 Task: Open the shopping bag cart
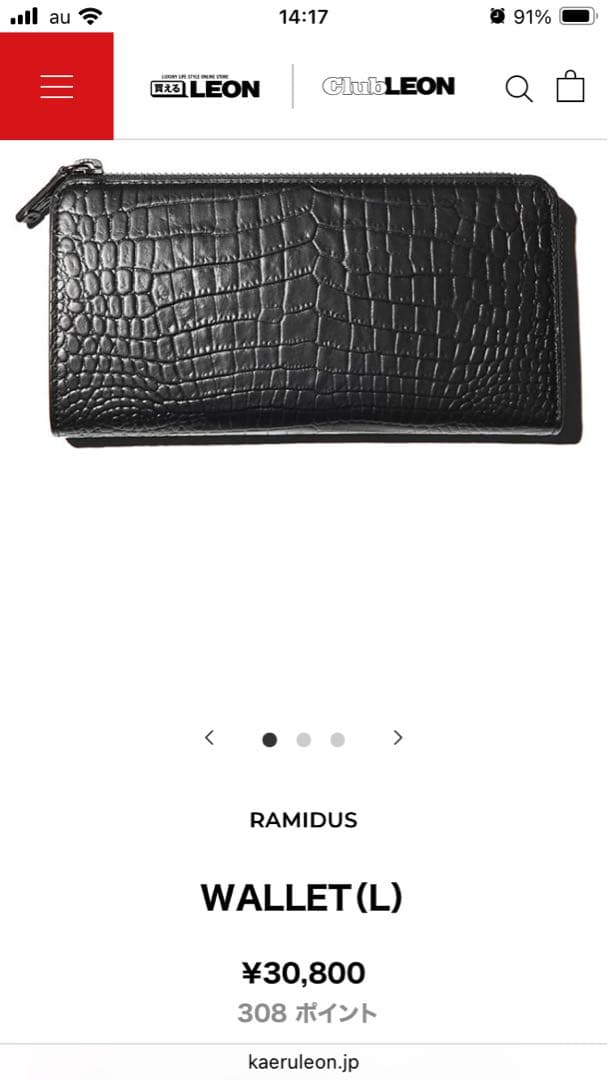[570, 86]
